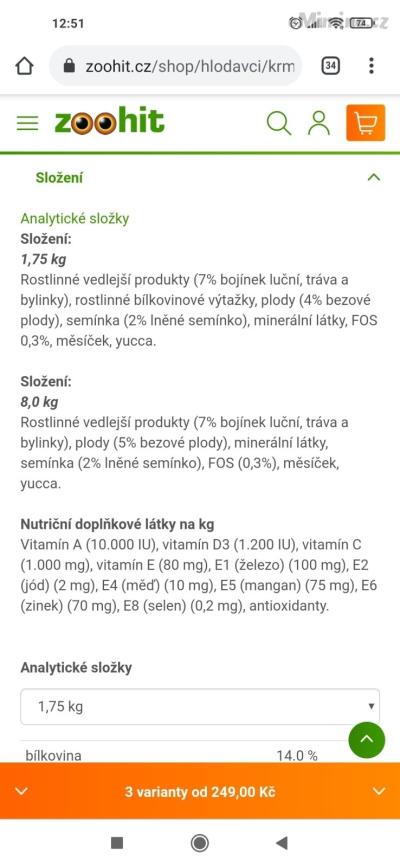The height and width of the screenshot is (867, 400).
Task: Open the 1,75 kg weight dropdown
Action: (200, 706)
